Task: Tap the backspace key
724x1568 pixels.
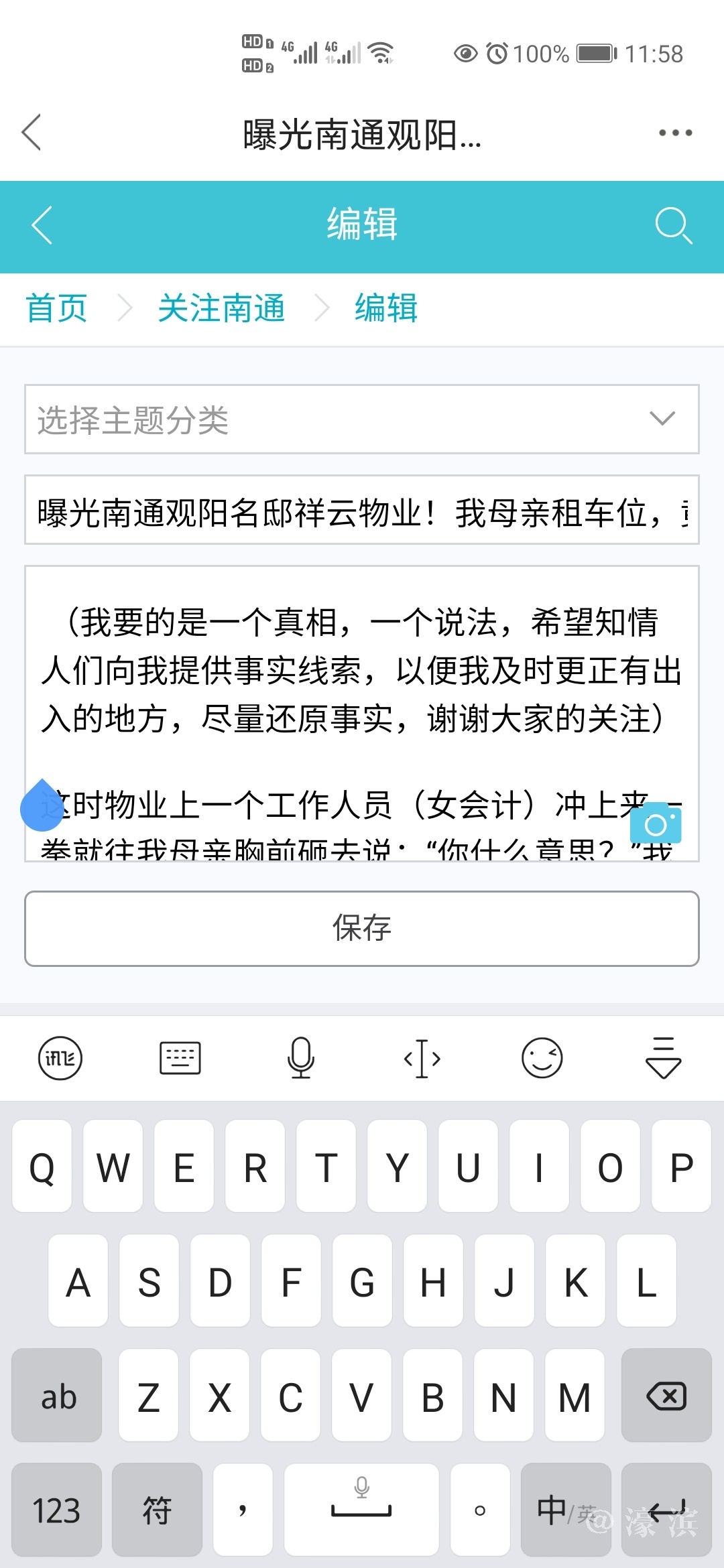Action: 666,1396
